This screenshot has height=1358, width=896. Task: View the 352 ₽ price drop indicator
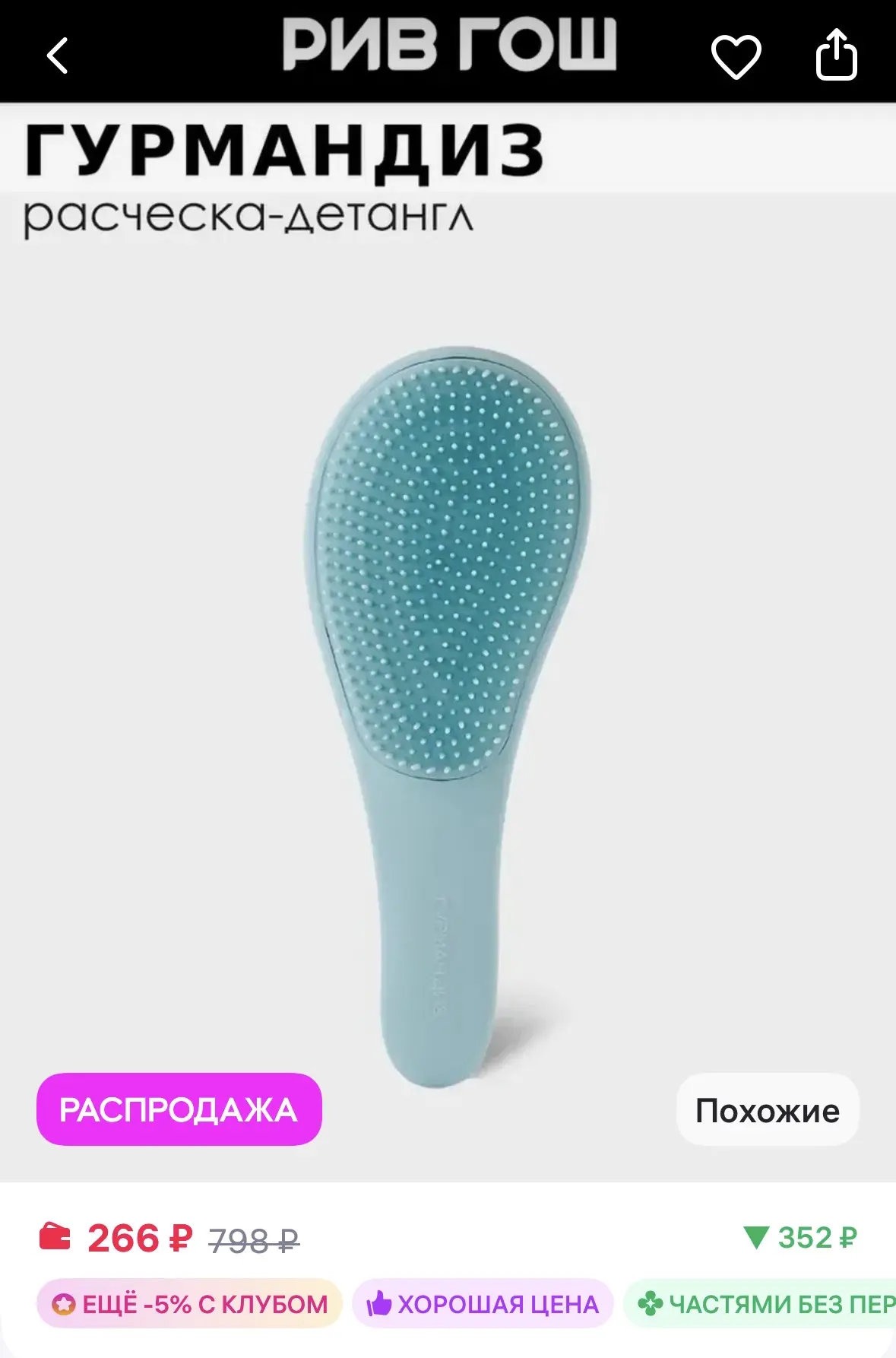(x=800, y=1238)
